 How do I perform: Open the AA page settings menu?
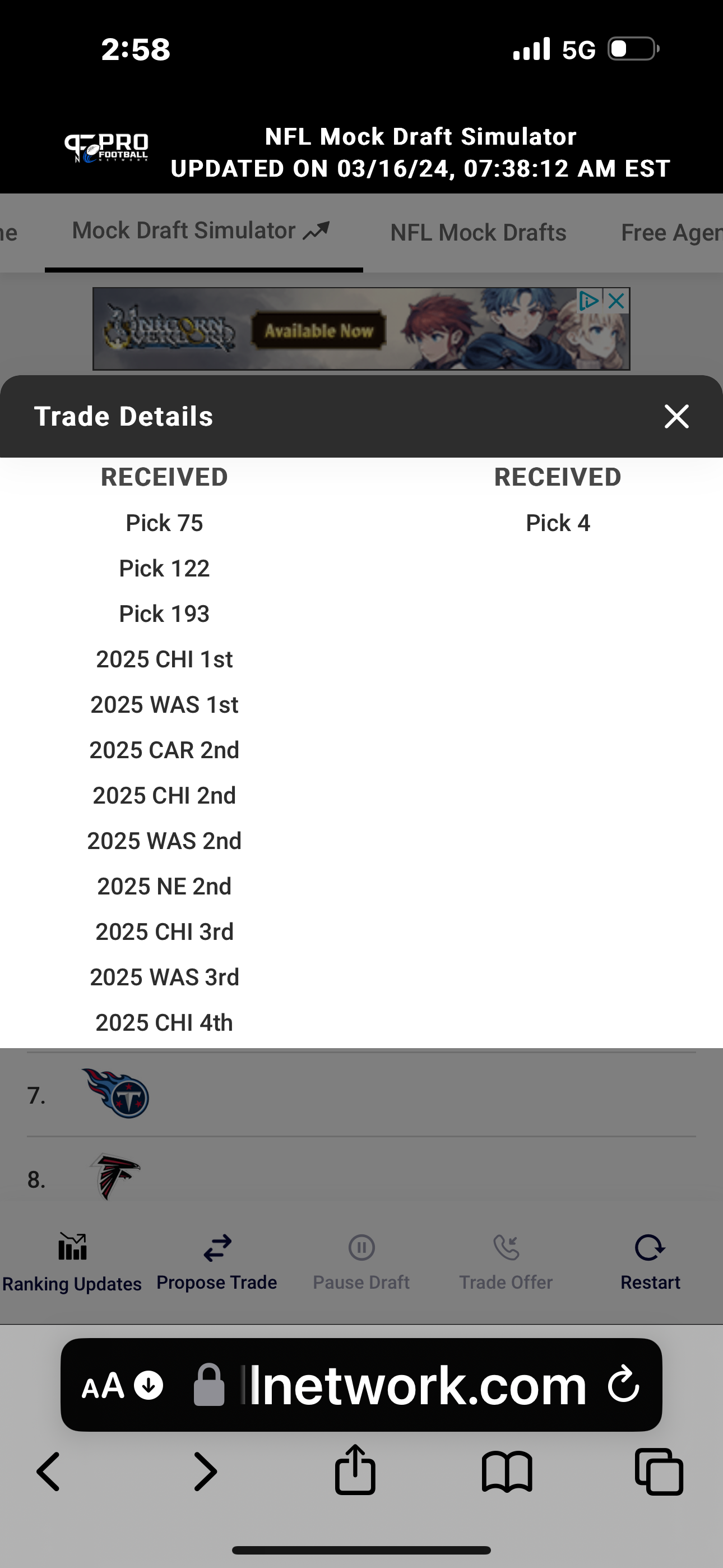coord(103,1386)
